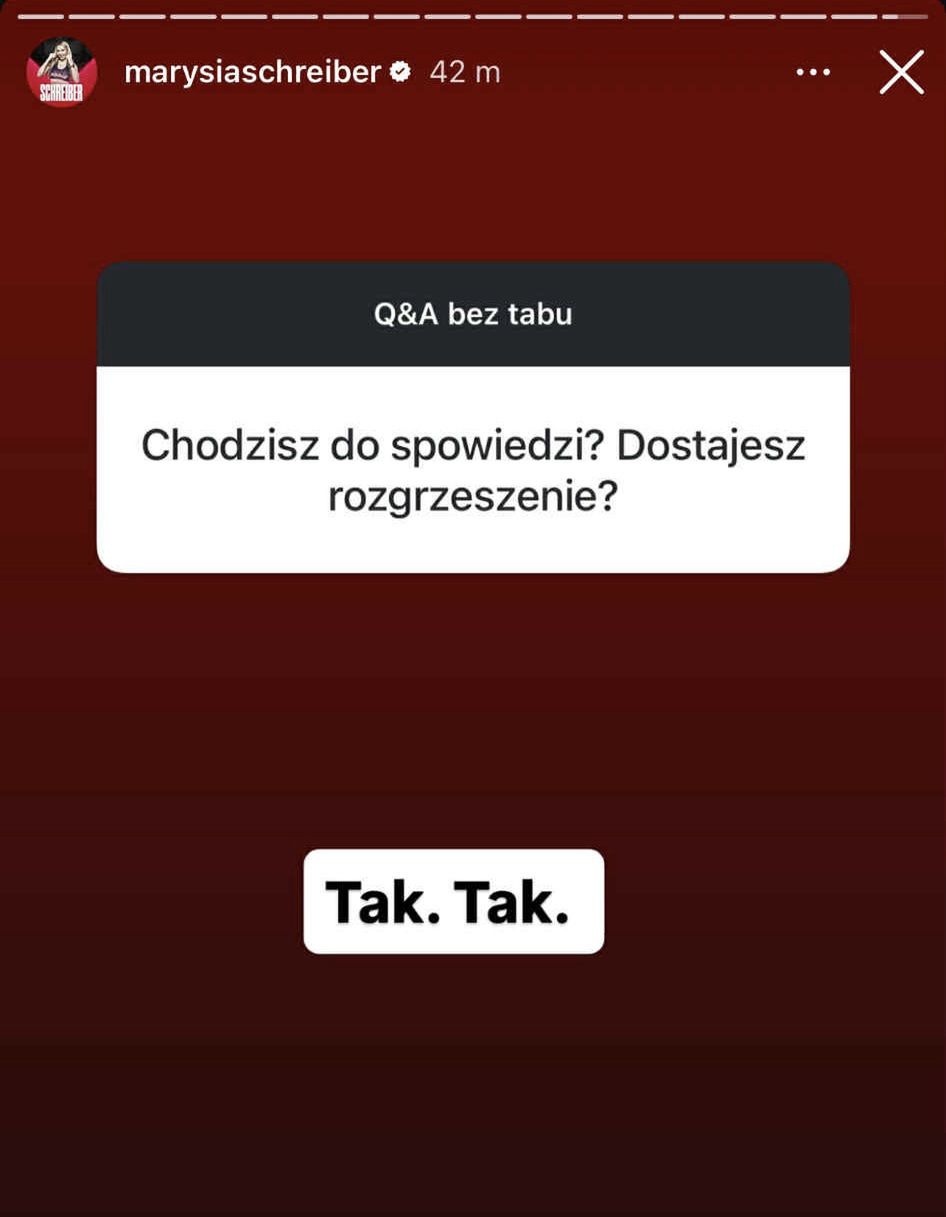
Task: Tap the marysiaschreiber username
Action: click(x=252, y=72)
